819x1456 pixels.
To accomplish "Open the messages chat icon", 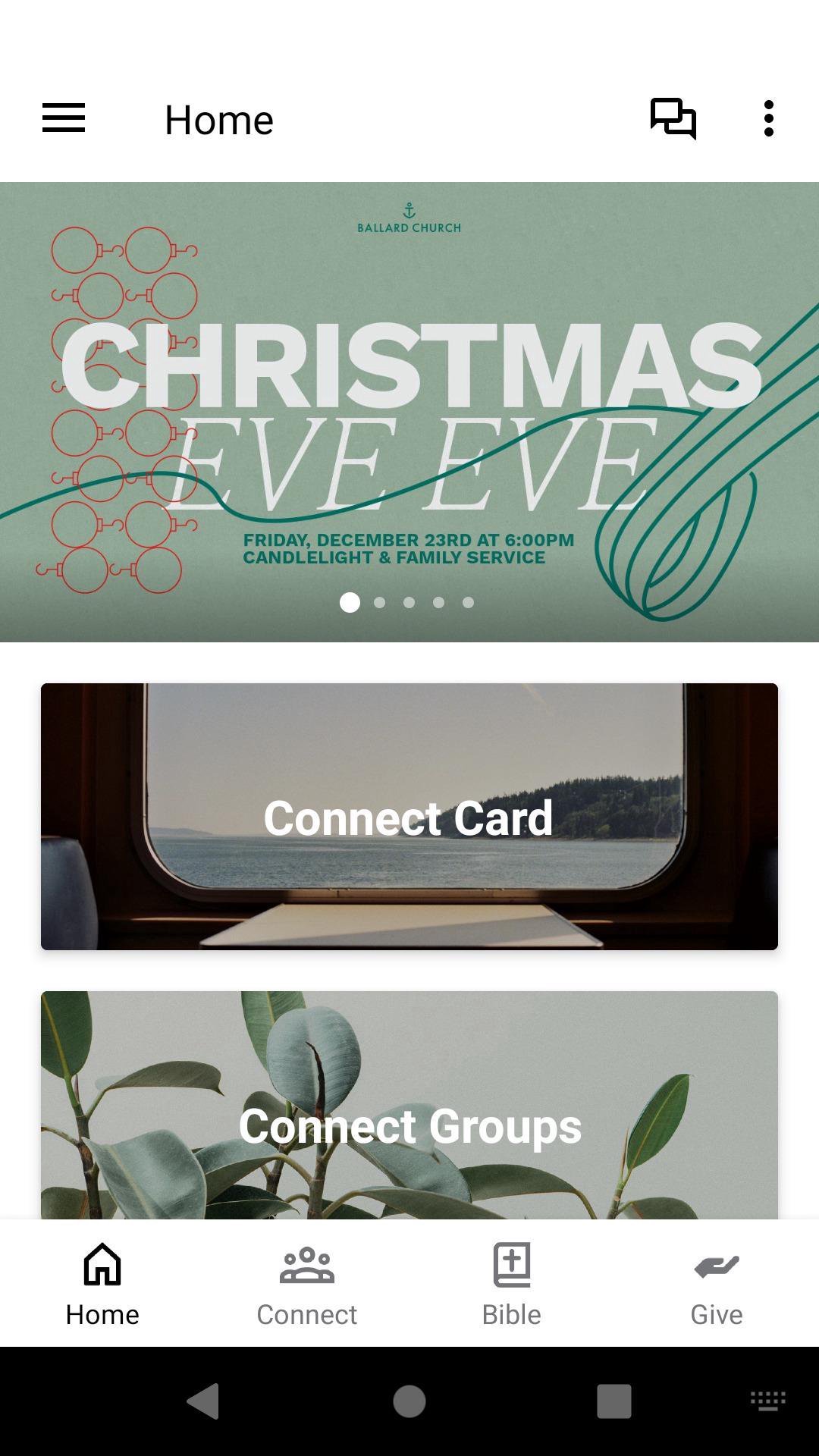I will 673,119.
